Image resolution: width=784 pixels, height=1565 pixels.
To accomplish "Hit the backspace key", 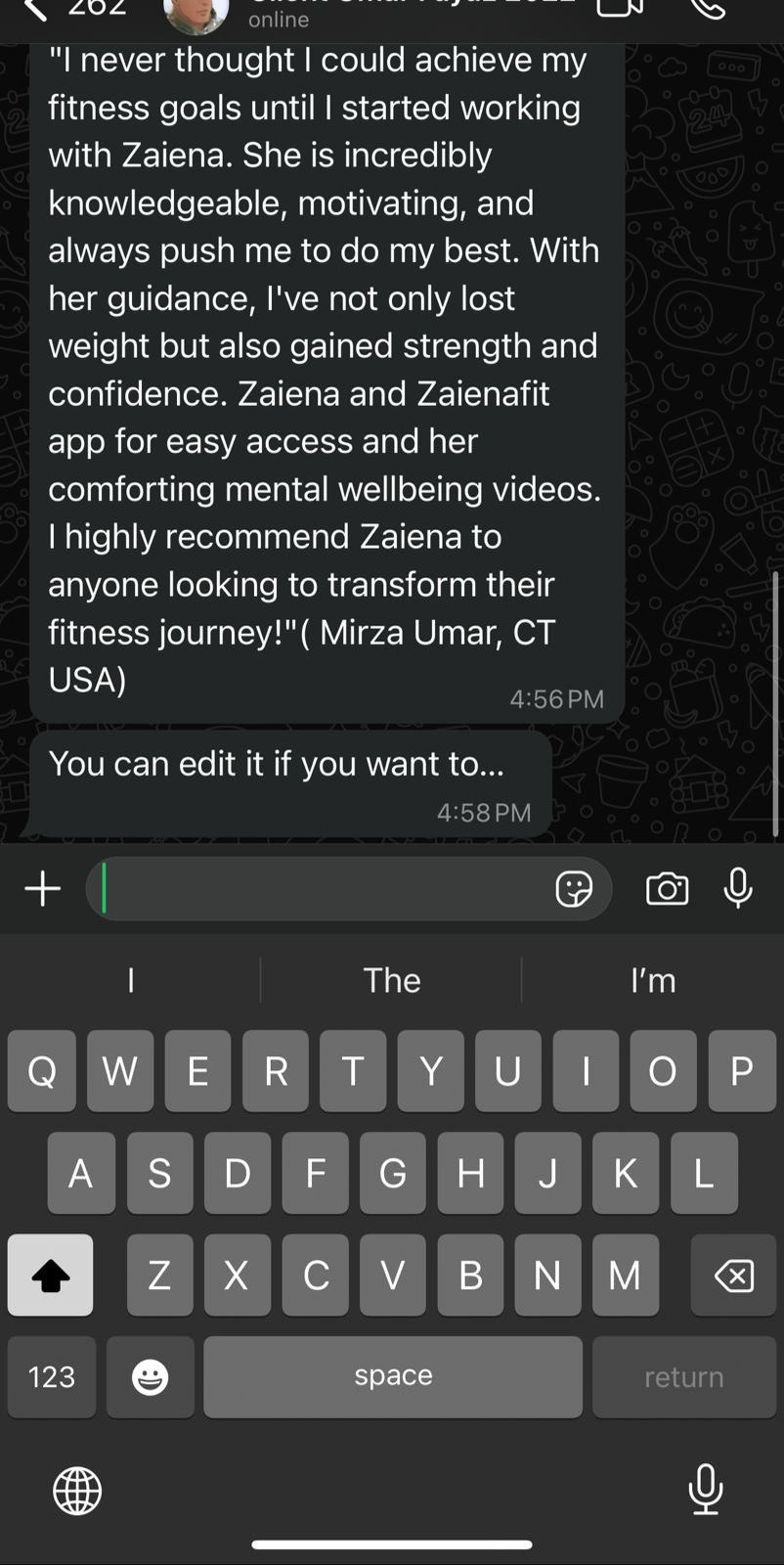I will [733, 1275].
